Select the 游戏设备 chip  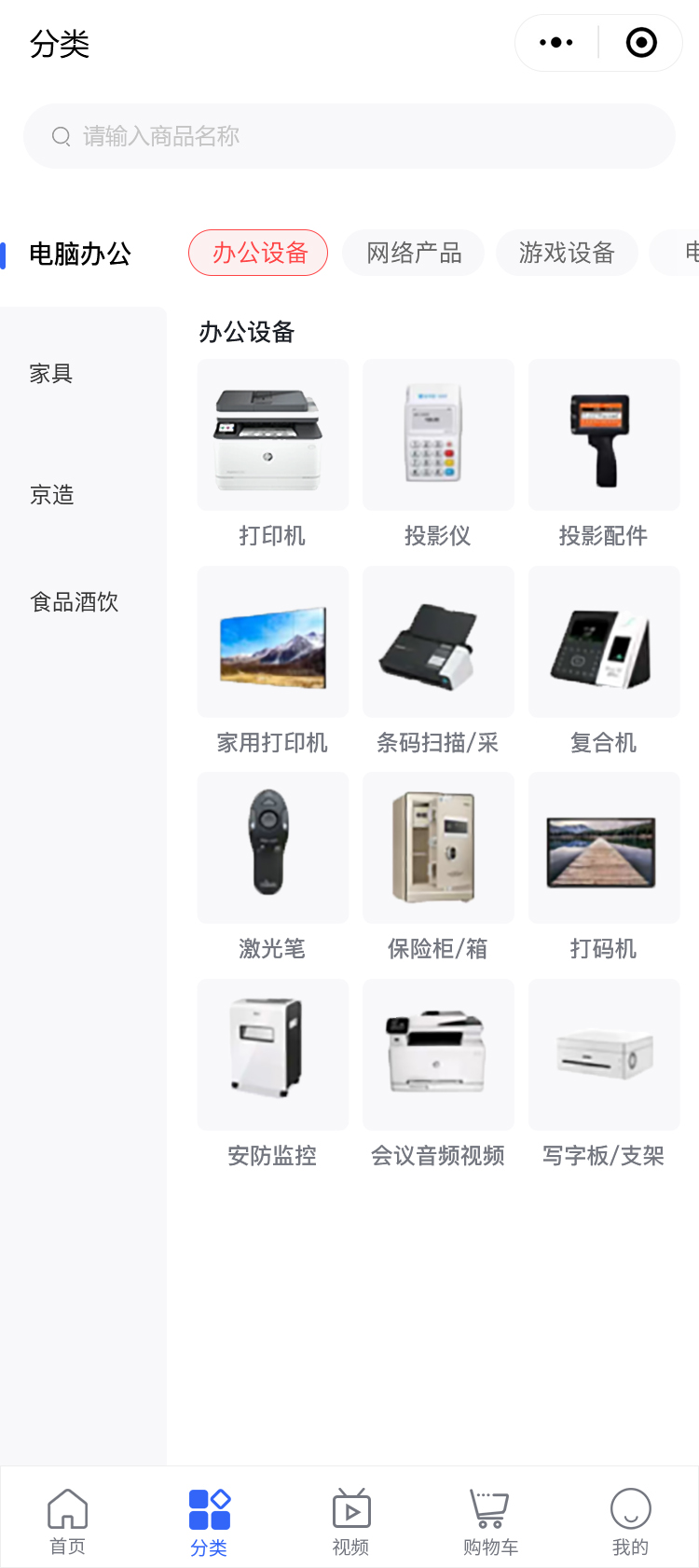click(567, 253)
